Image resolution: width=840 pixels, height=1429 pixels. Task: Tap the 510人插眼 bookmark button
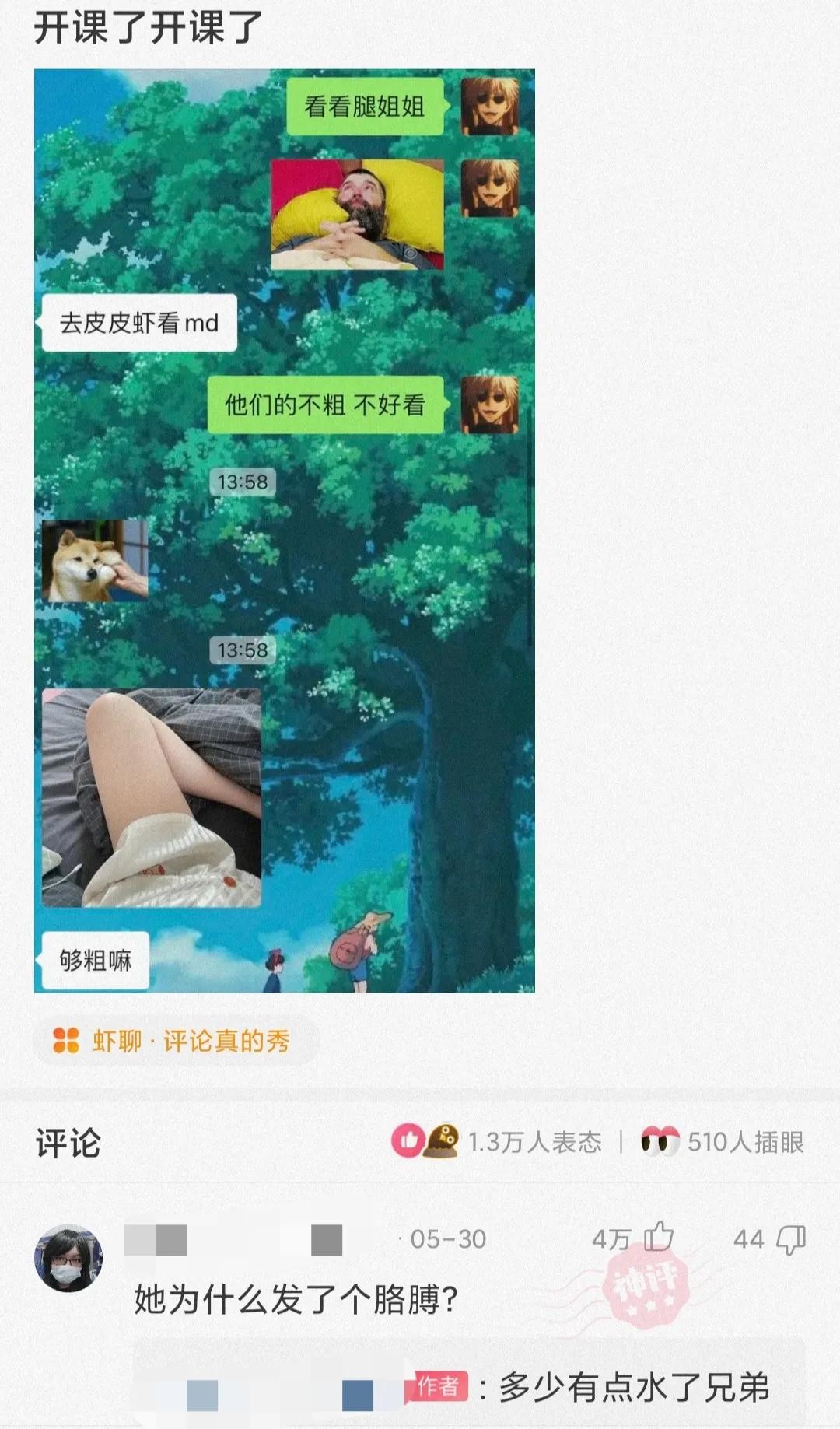click(722, 1142)
